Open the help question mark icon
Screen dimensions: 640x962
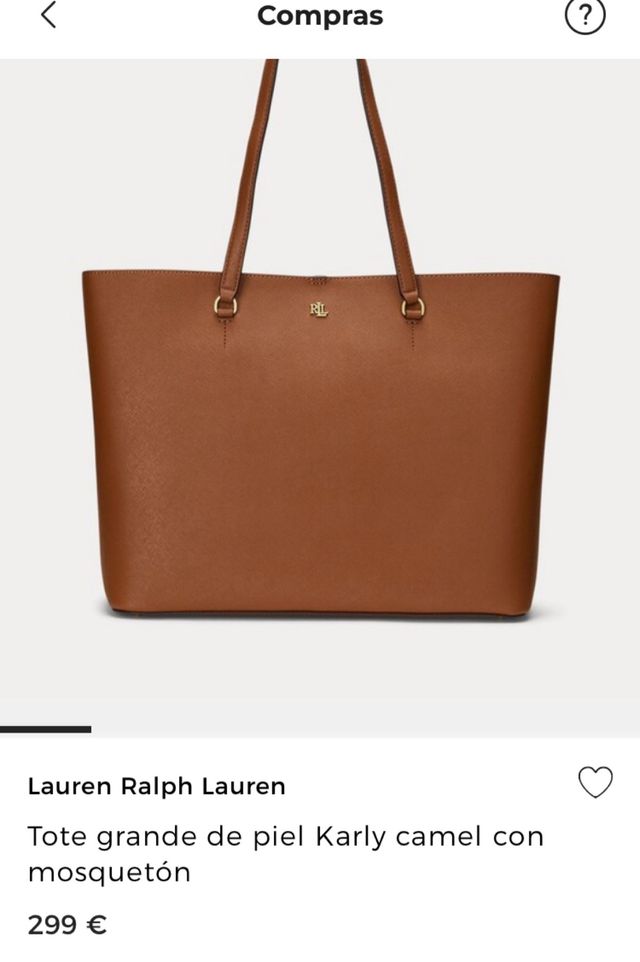[x=585, y=17]
